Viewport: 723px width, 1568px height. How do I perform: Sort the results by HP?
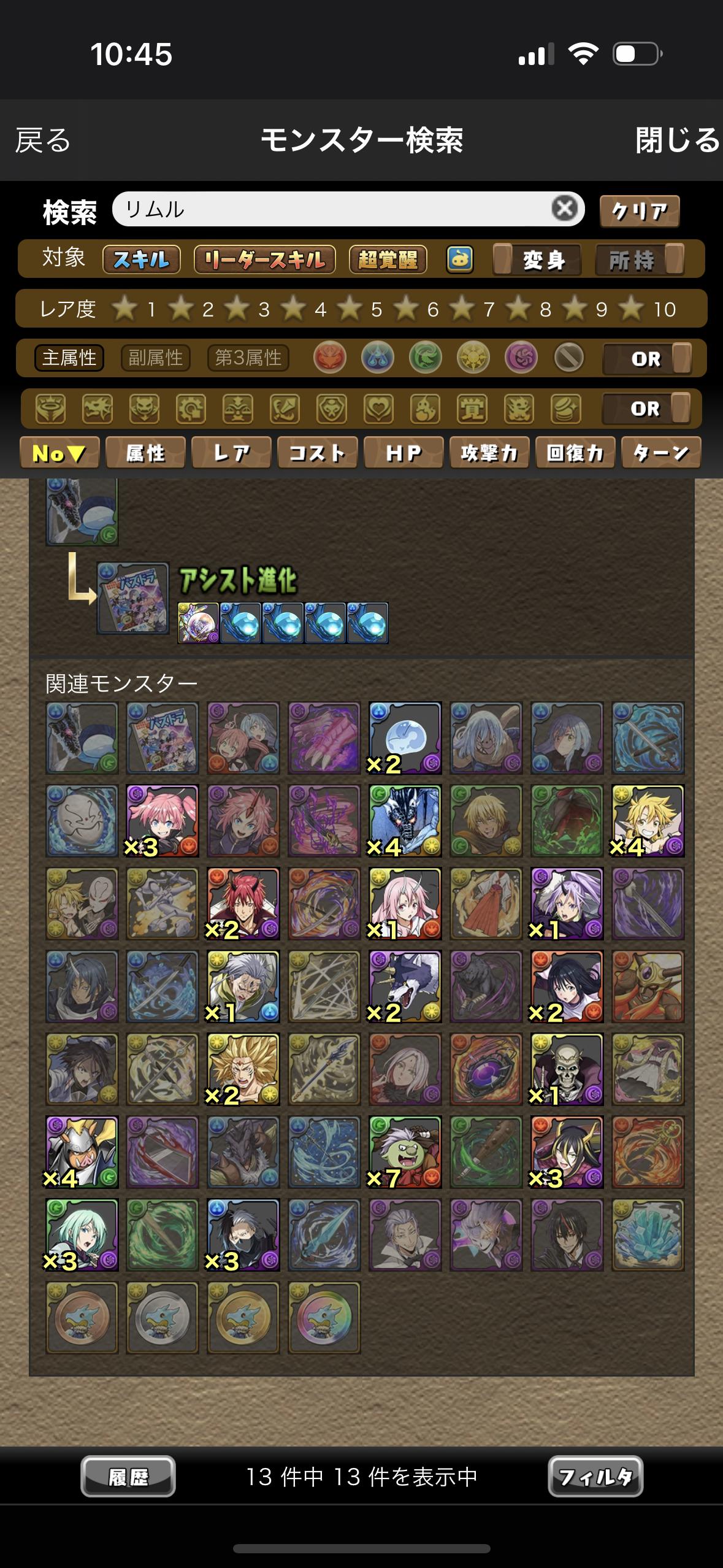[x=404, y=453]
